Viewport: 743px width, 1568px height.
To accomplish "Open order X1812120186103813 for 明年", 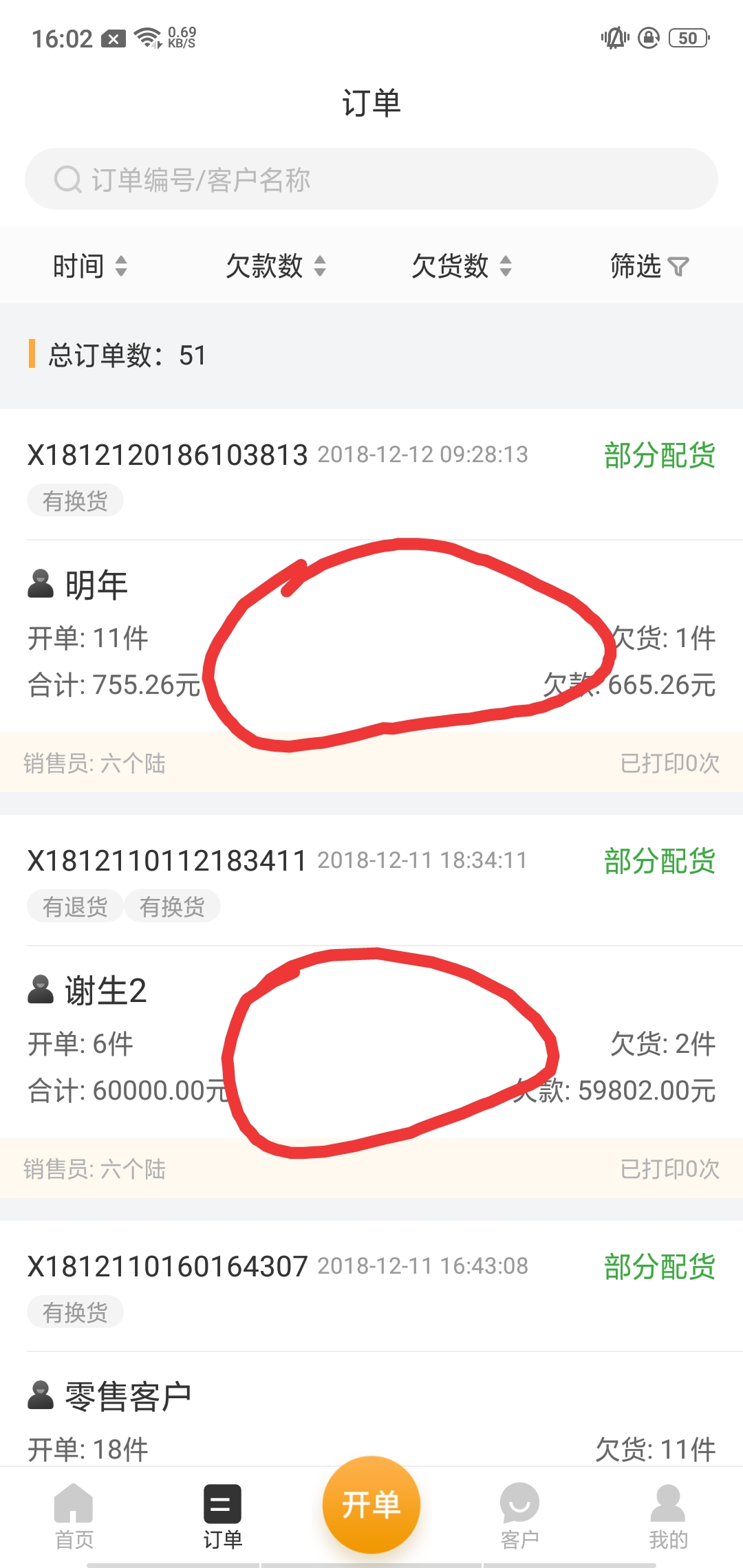I will click(x=371, y=601).
